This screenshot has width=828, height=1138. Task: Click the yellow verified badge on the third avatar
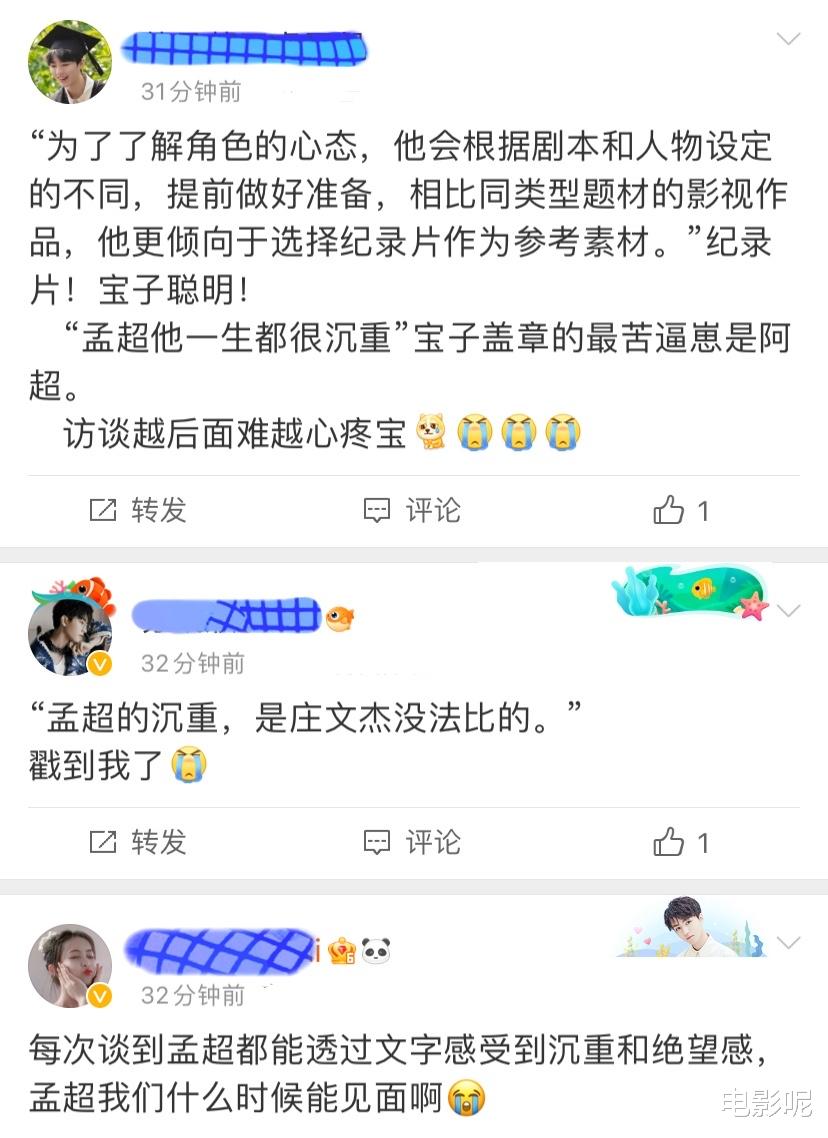point(97,995)
